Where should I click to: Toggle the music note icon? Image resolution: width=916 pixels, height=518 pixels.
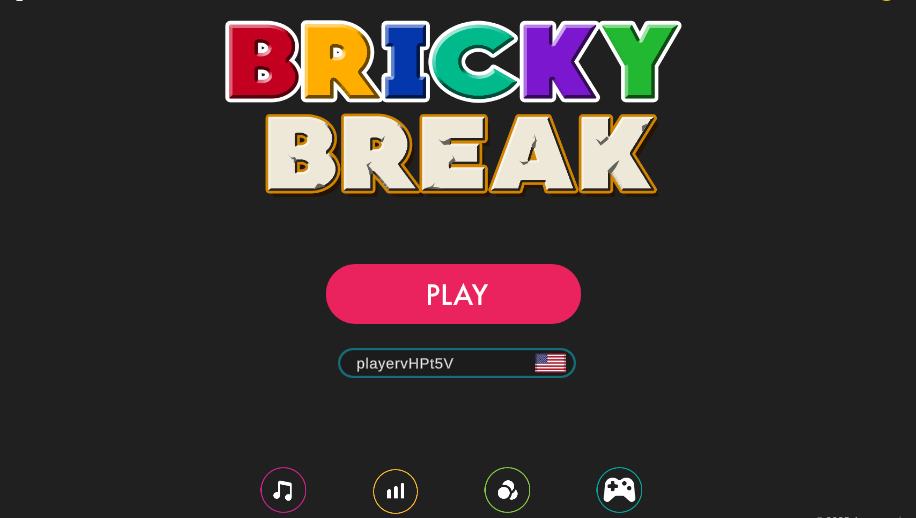[x=283, y=490]
